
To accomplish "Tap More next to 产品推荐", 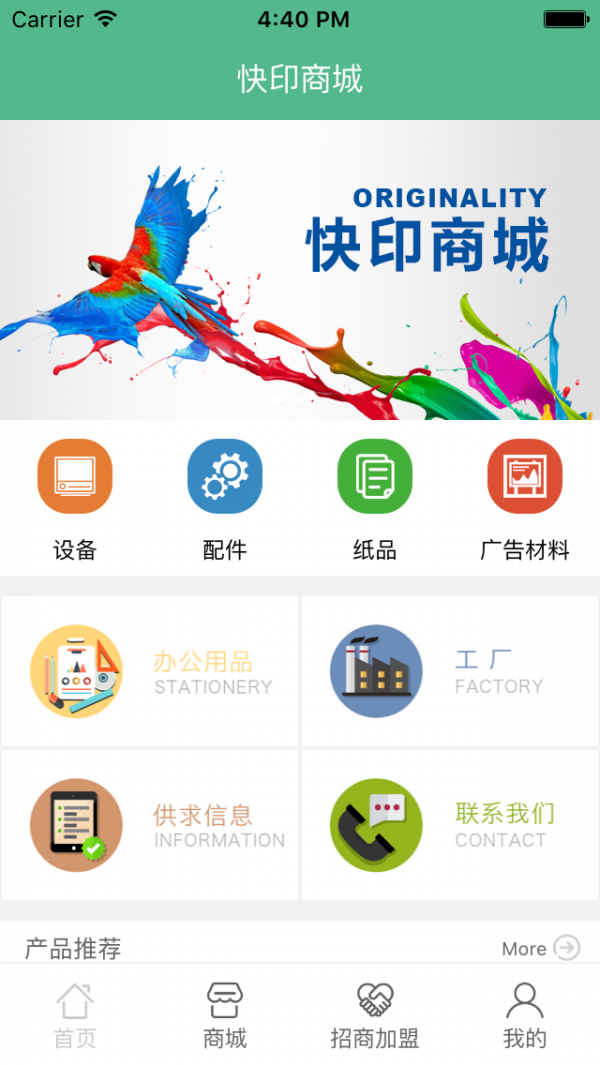I will pos(540,948).
